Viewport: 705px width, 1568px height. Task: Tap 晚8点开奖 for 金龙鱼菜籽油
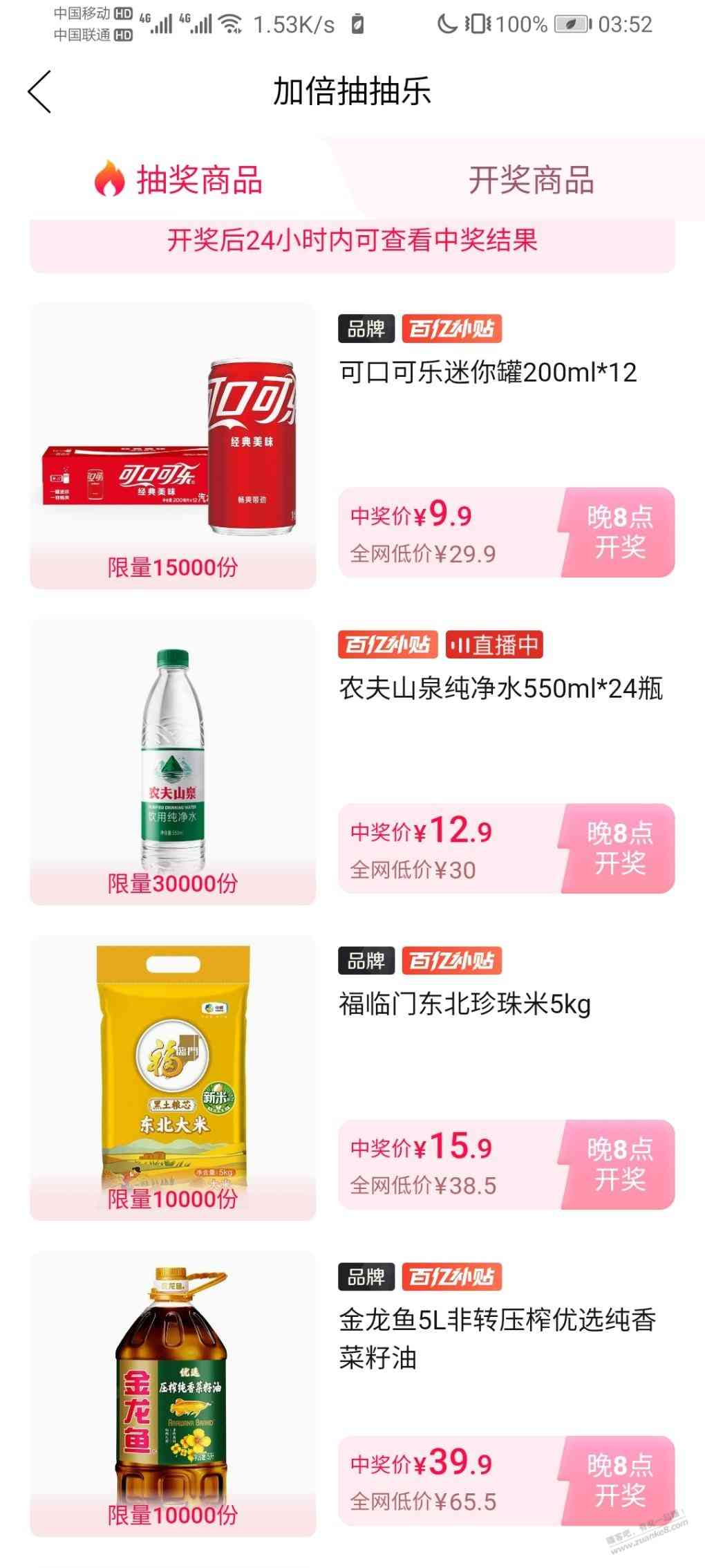pyautogui.click(x=619, y=1480)
